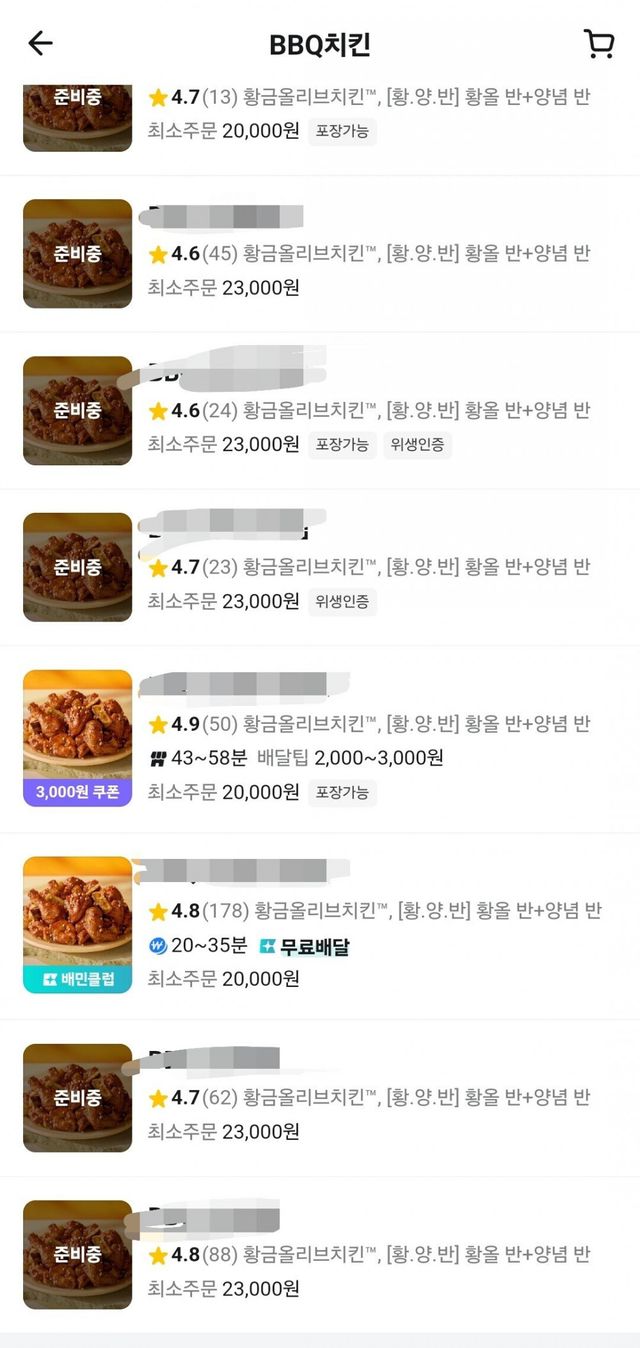Open the shopping cart

(x=598, y=43)
